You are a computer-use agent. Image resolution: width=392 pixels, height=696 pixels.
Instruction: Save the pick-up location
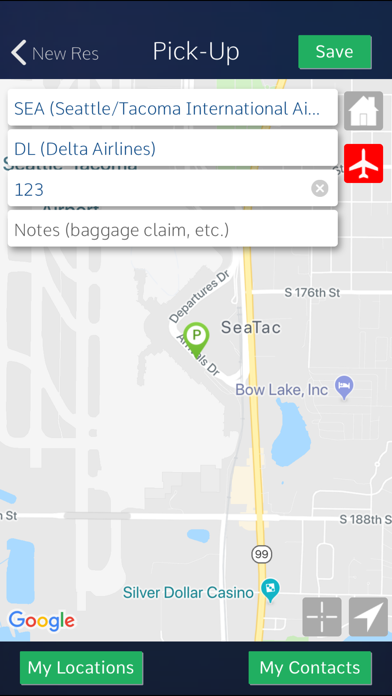click(335, 52)
